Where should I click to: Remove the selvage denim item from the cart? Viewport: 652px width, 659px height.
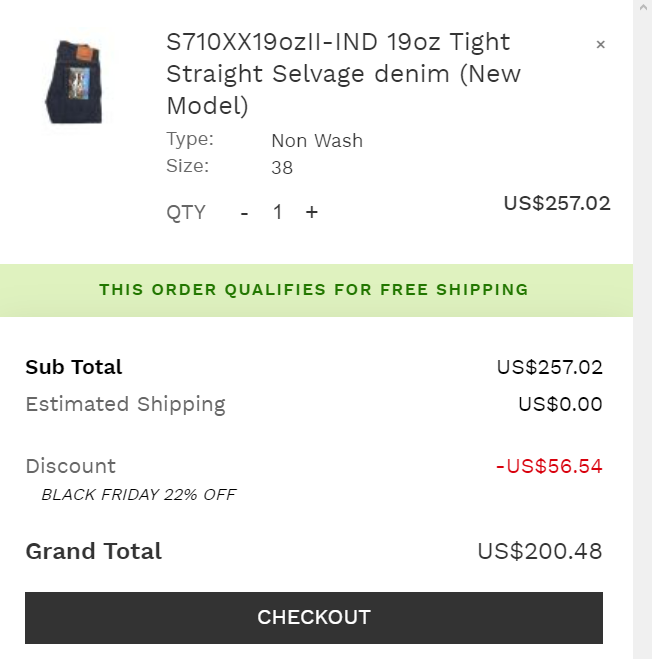click(x=600, y=45)
